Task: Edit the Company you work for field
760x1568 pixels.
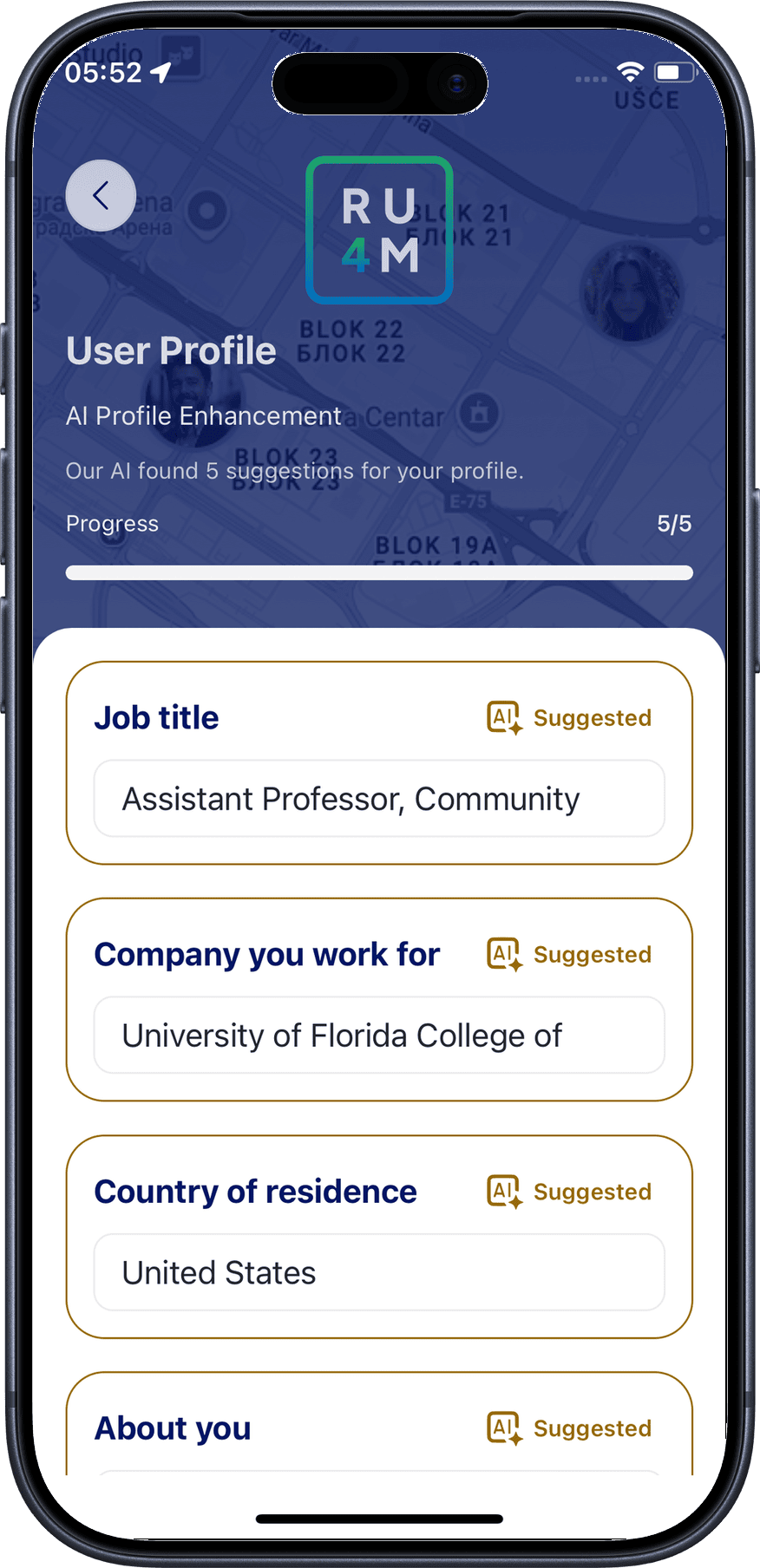Action: point(379,1036)
